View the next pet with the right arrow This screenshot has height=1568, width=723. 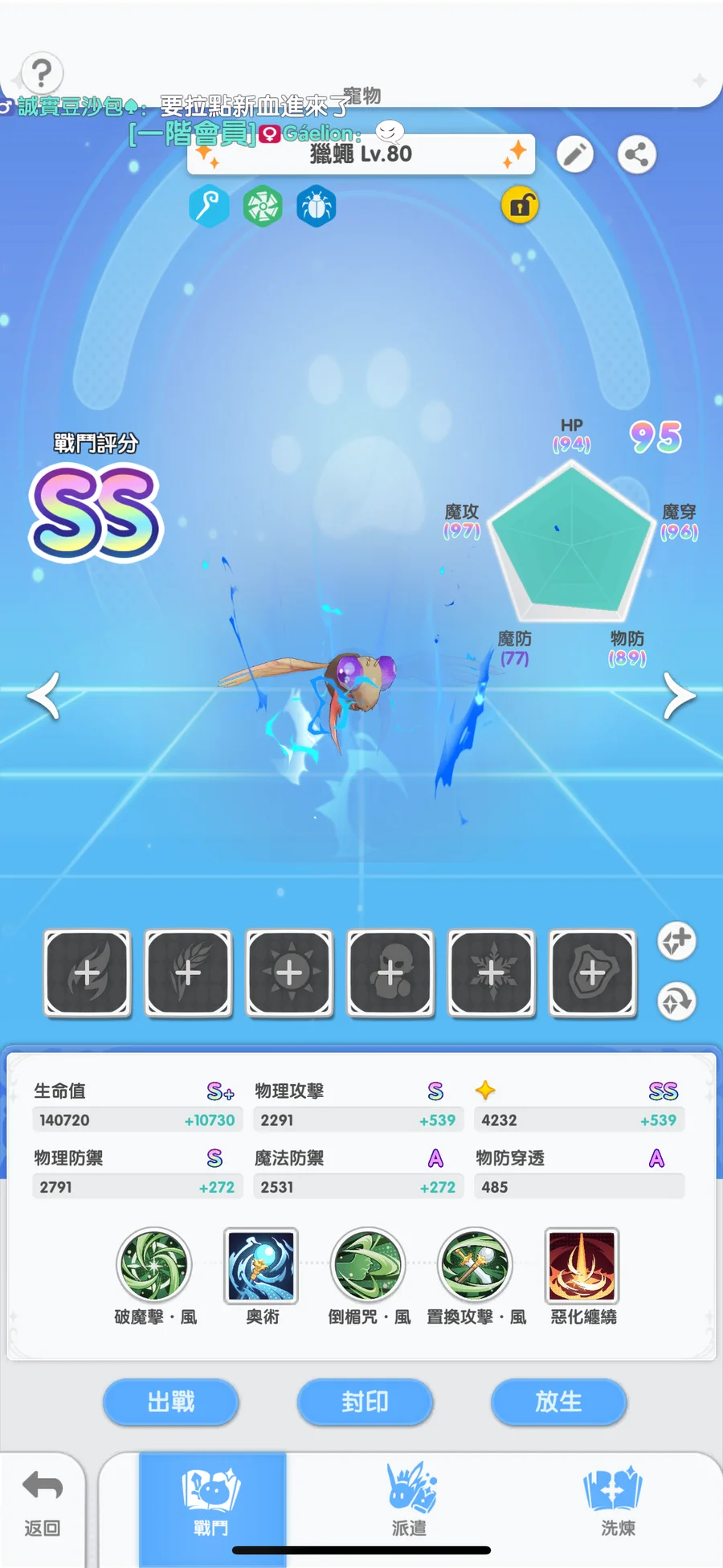pos(679,696)
